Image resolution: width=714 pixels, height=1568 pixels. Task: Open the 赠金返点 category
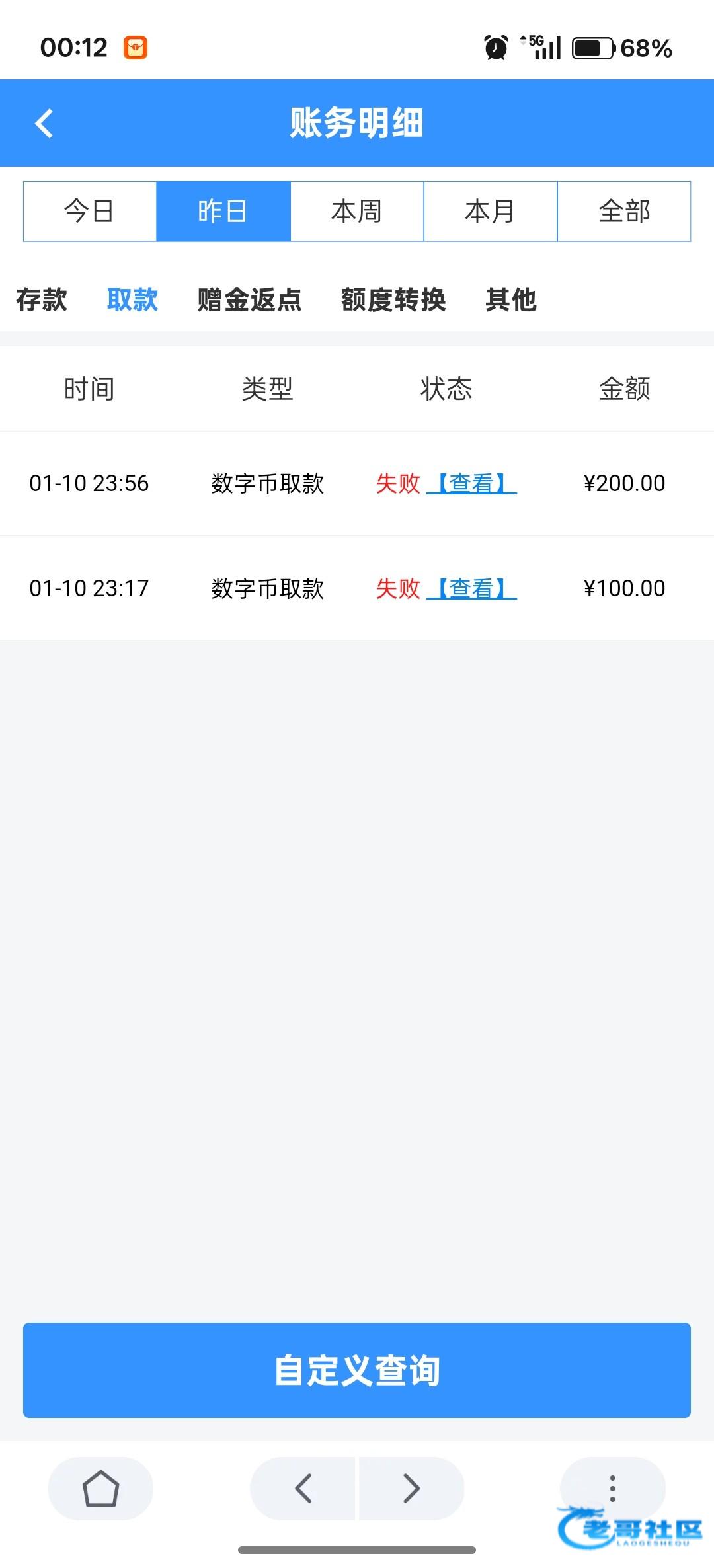point(249,299)
